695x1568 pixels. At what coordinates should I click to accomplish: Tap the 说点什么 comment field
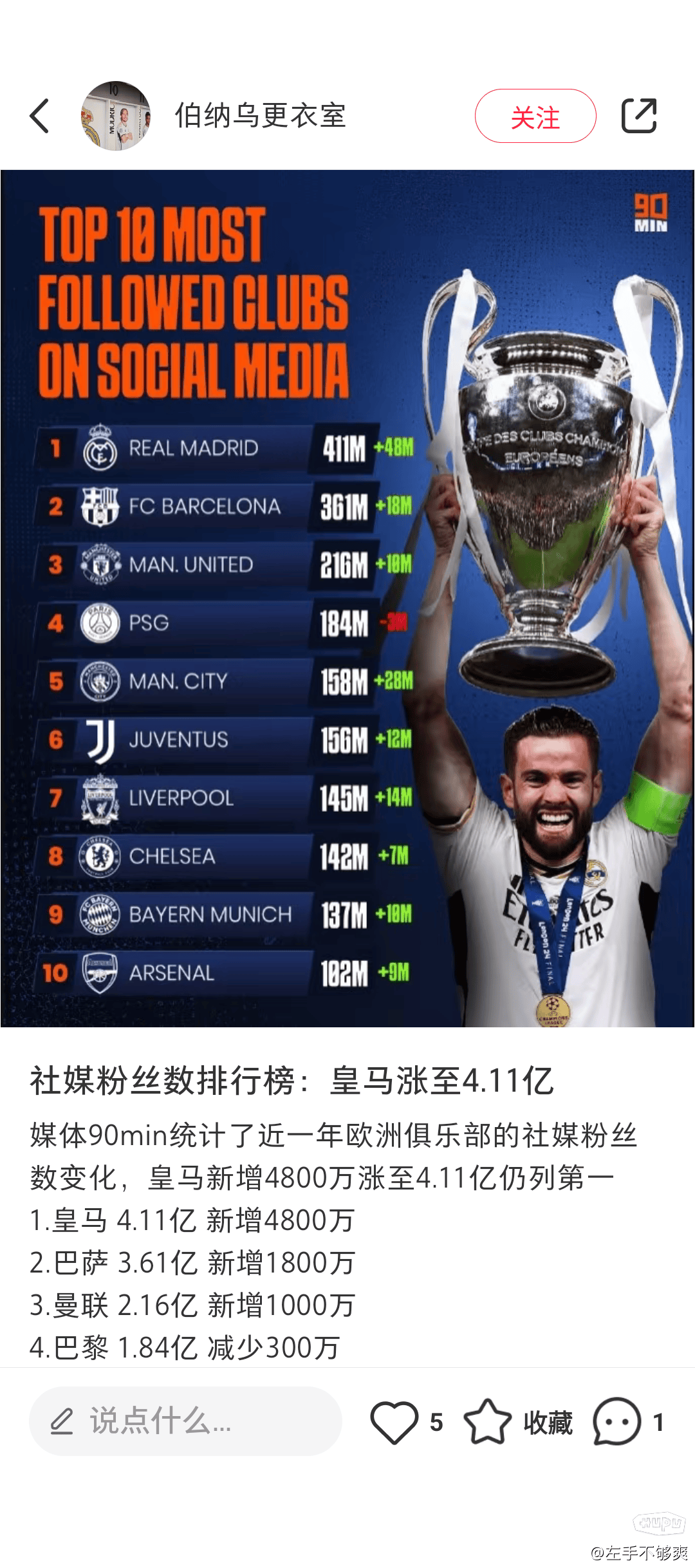tap(185, 1421)
